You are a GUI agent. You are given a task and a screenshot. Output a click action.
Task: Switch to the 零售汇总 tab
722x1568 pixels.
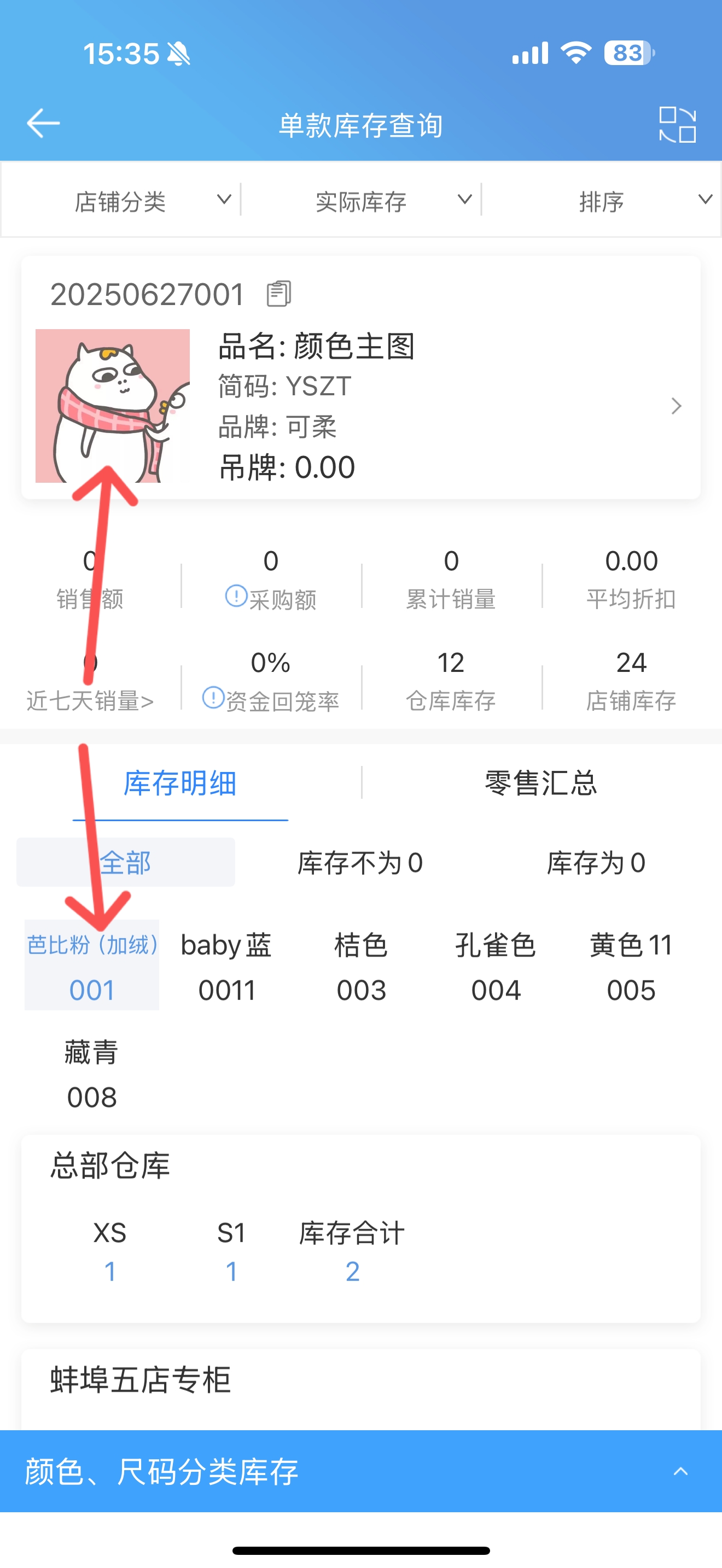540,783
